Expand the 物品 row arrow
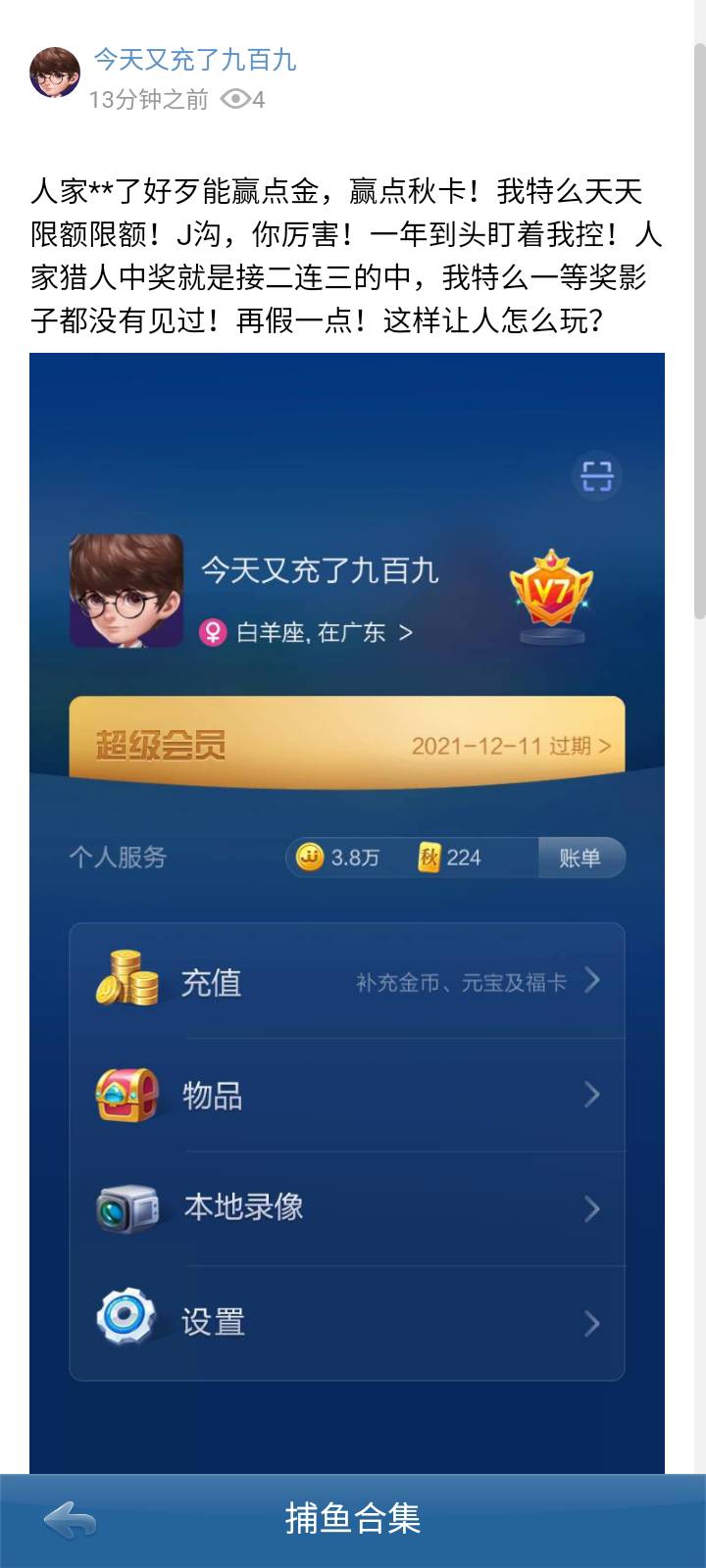 point(591,1095)
